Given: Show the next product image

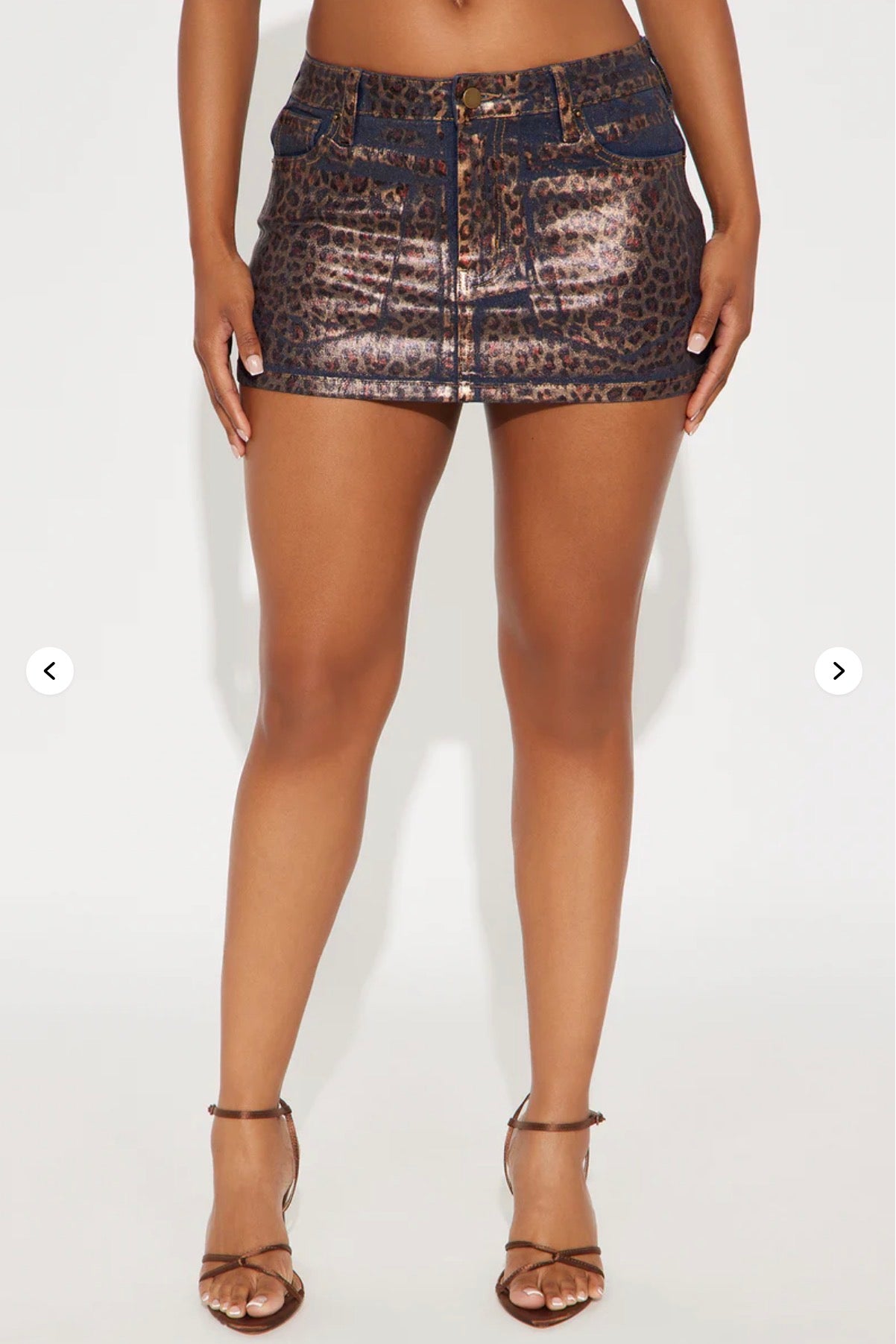Looking at the screenshot, I should [838, 671].
